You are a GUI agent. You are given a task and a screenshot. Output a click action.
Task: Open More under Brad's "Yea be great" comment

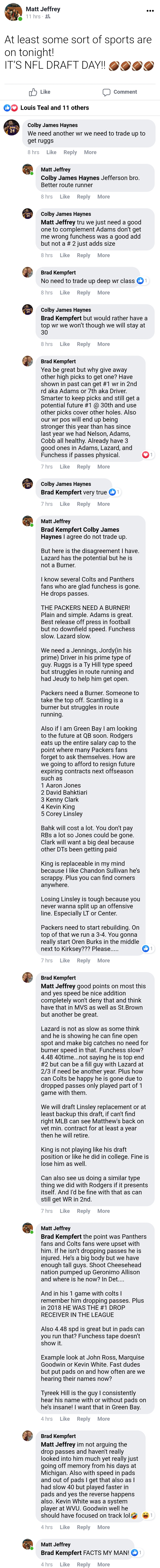click(x=104, y=467)
